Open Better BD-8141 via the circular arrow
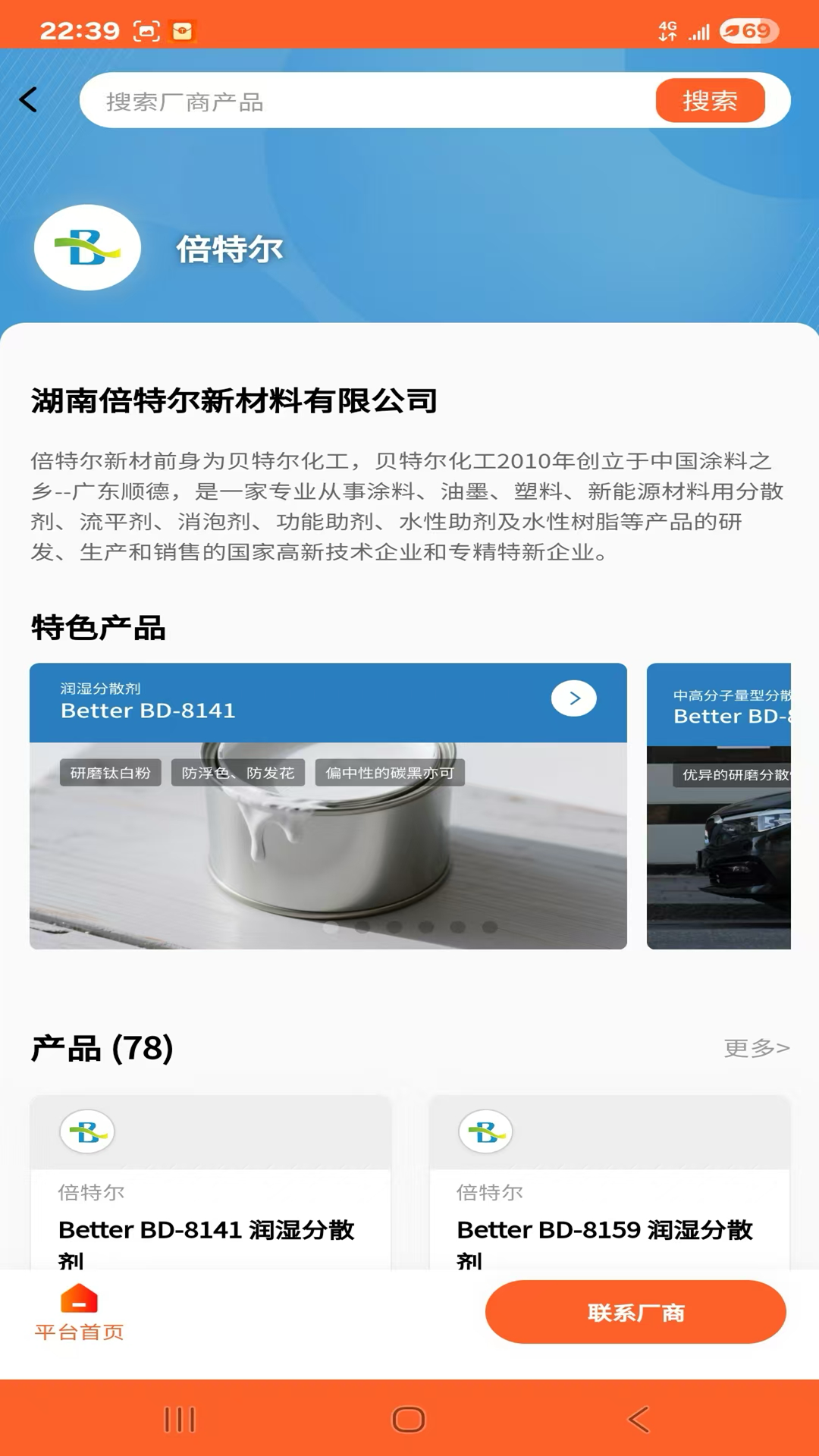 (x=574, y=698)
